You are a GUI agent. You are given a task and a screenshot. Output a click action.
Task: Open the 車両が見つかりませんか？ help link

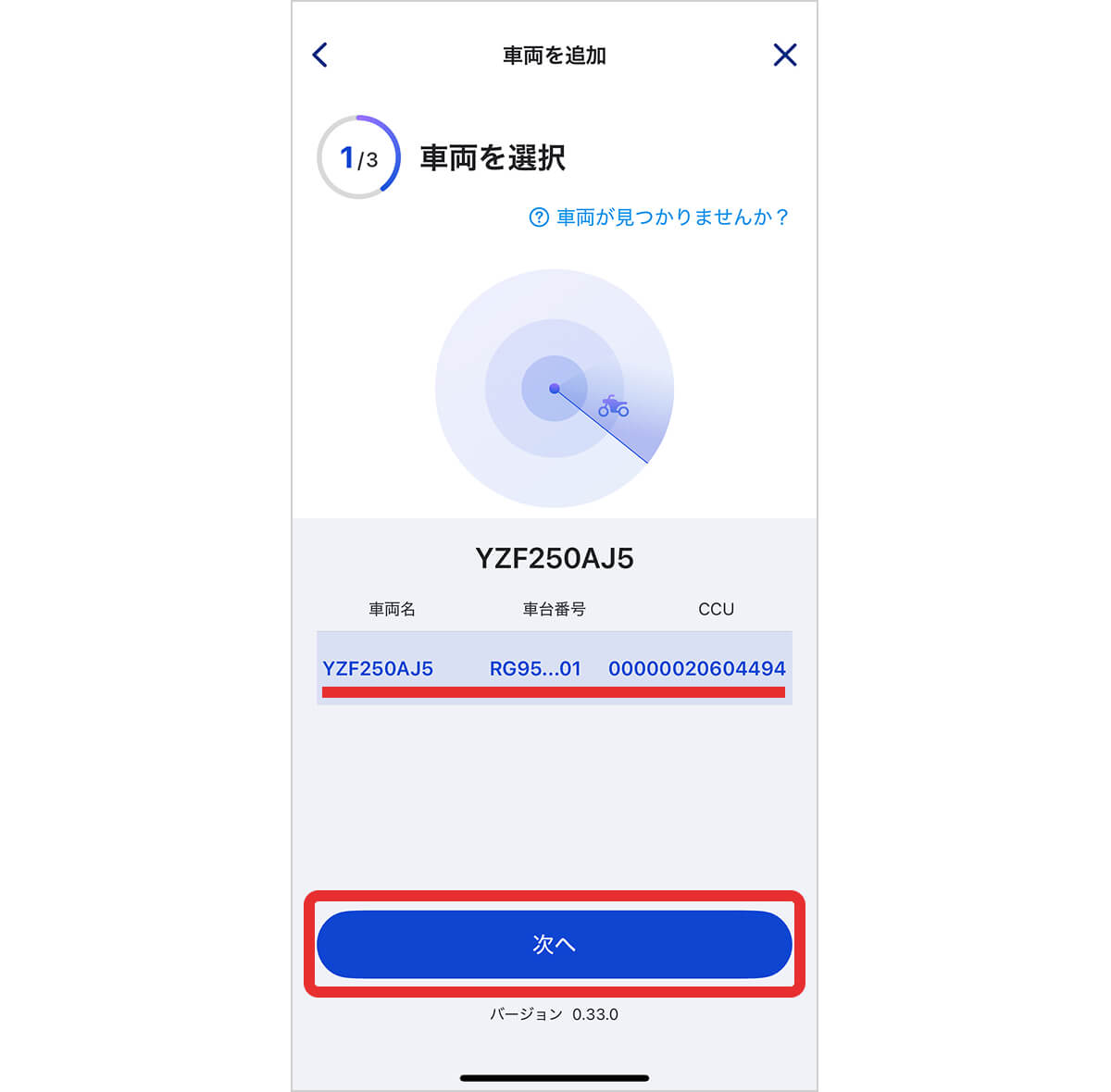(659, 217)
